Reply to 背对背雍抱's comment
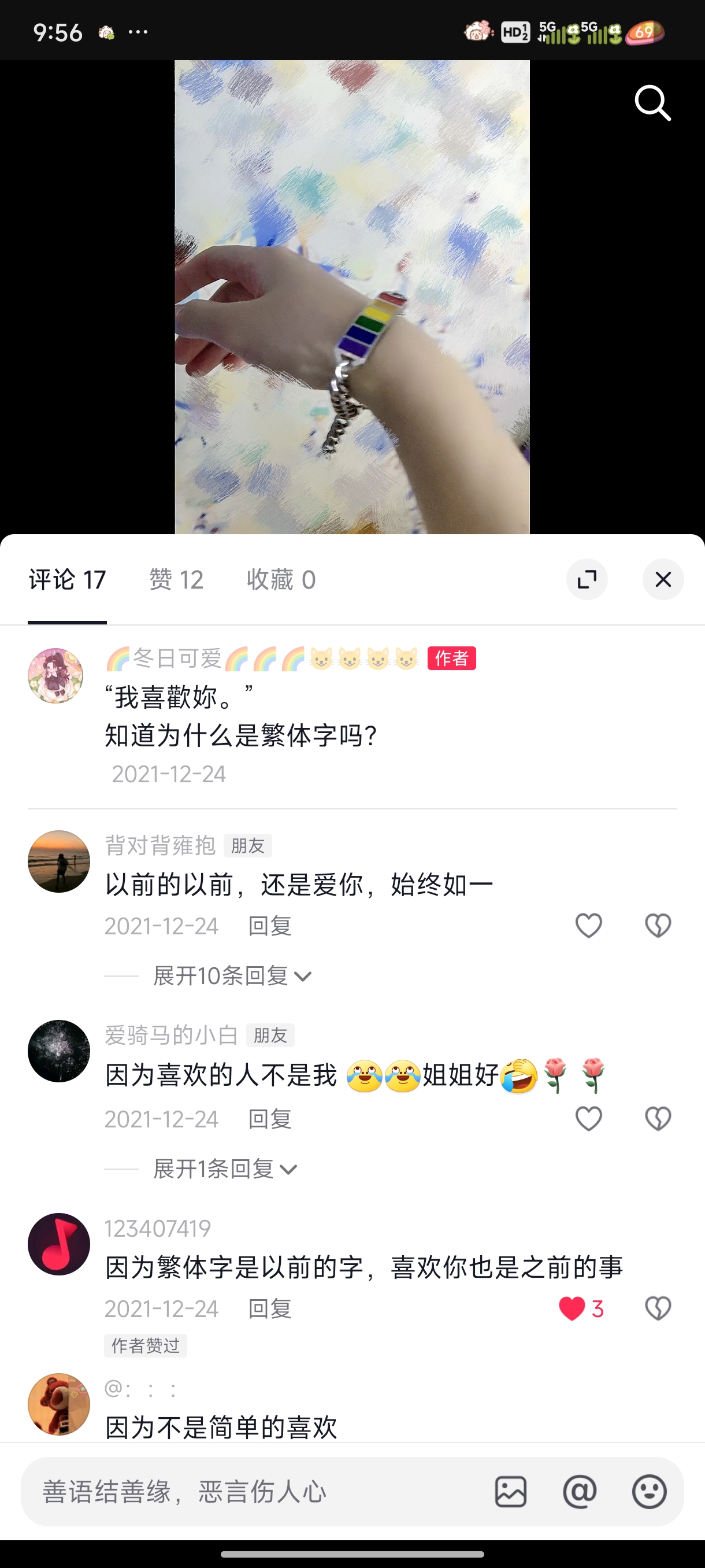Image resolution: width=705 pixels, height=1568 pixels. [269, 926]
